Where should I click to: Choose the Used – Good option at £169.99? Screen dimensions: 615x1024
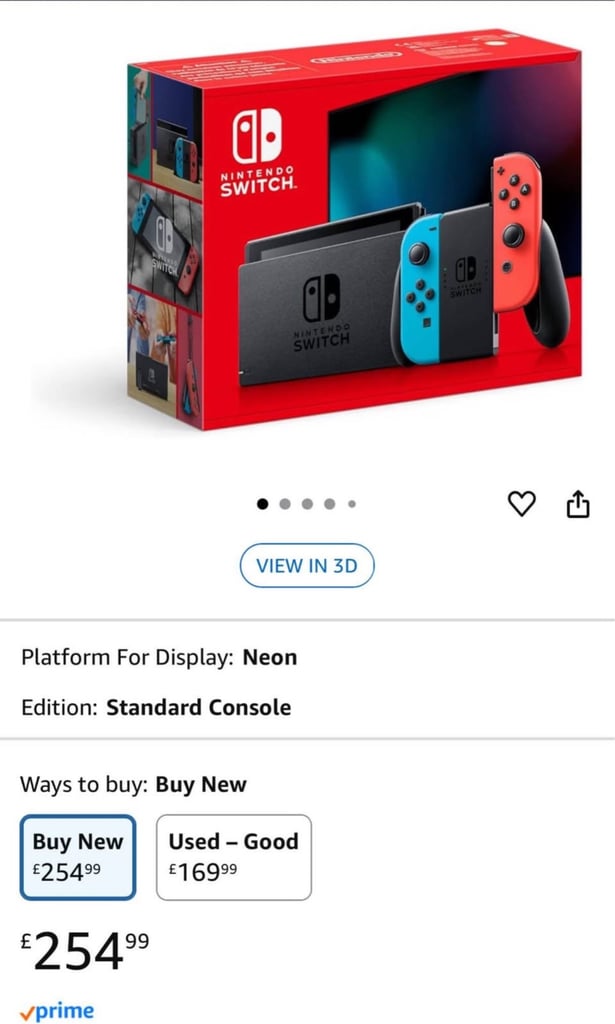click(233, 857)
